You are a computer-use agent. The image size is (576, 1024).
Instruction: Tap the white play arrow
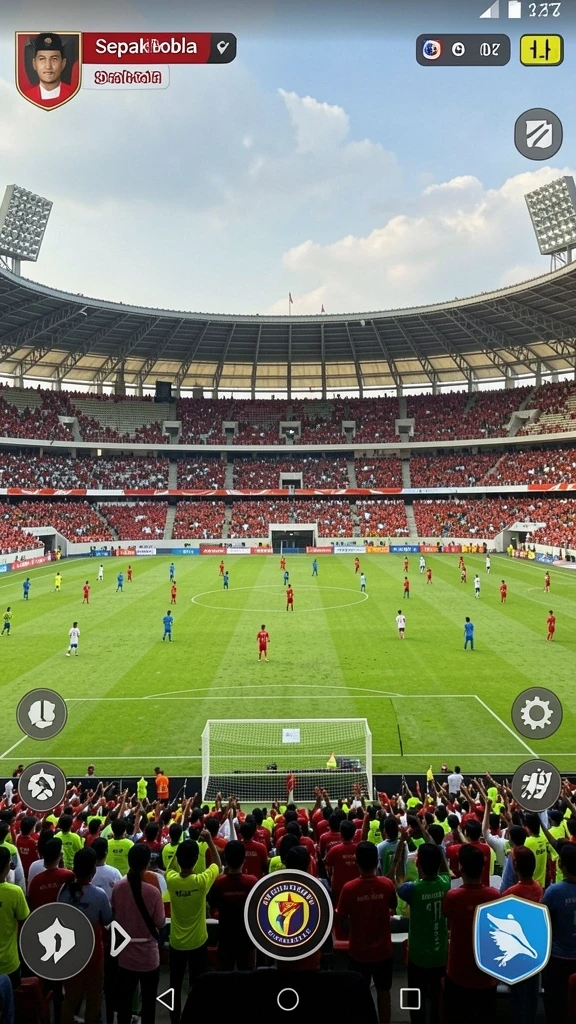tap(120, 938)
